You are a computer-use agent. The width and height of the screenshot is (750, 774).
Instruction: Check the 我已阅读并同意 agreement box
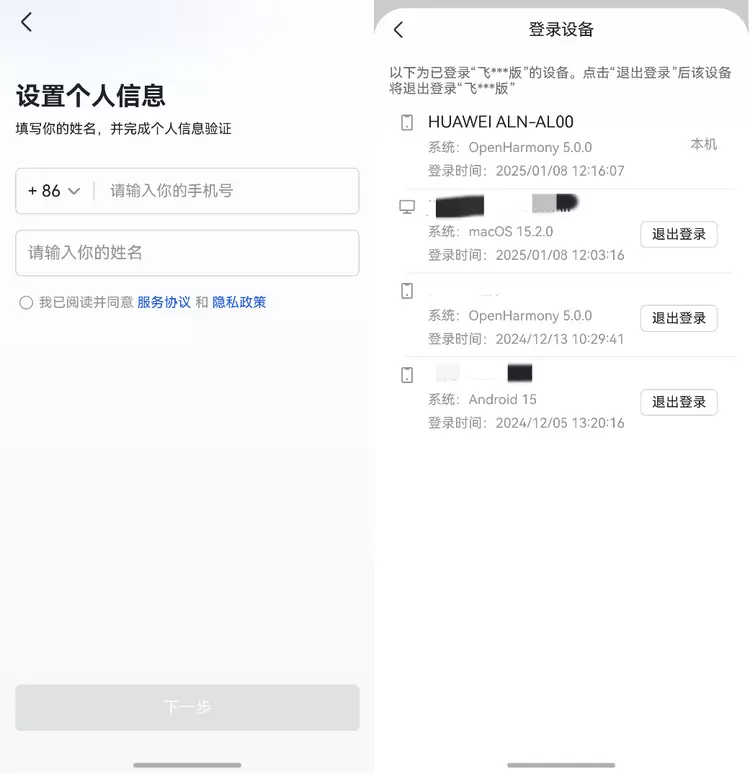(26, 303)
